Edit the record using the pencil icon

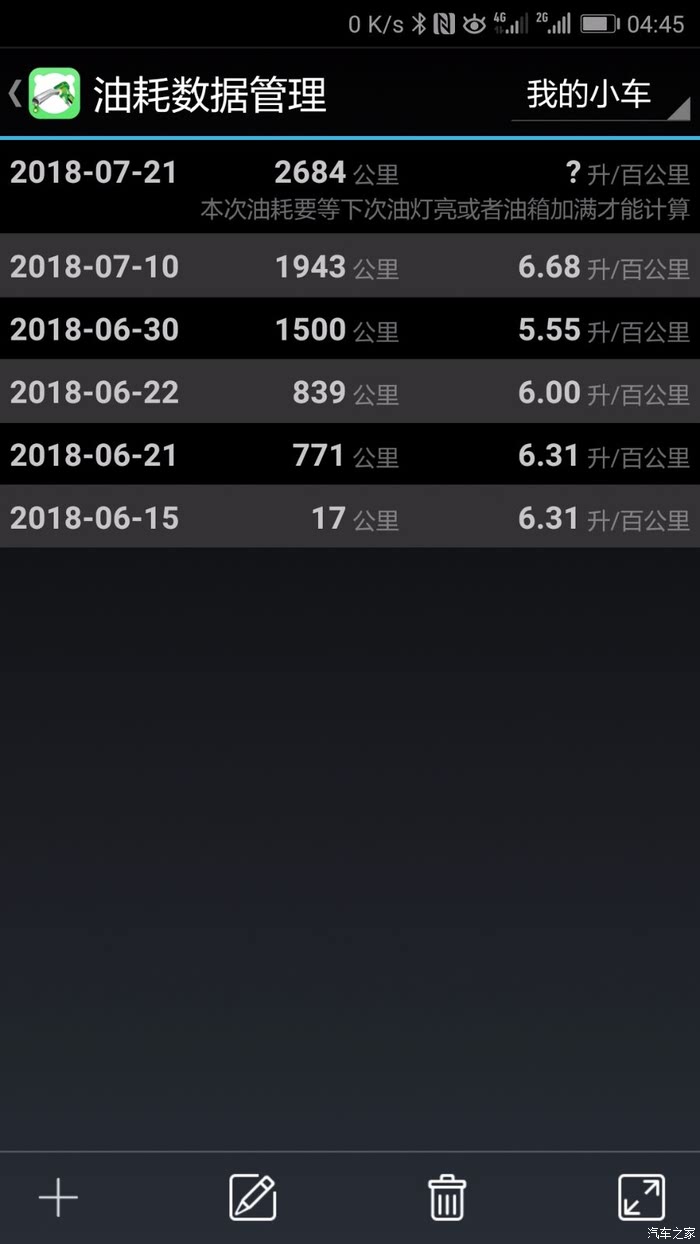252,1197
